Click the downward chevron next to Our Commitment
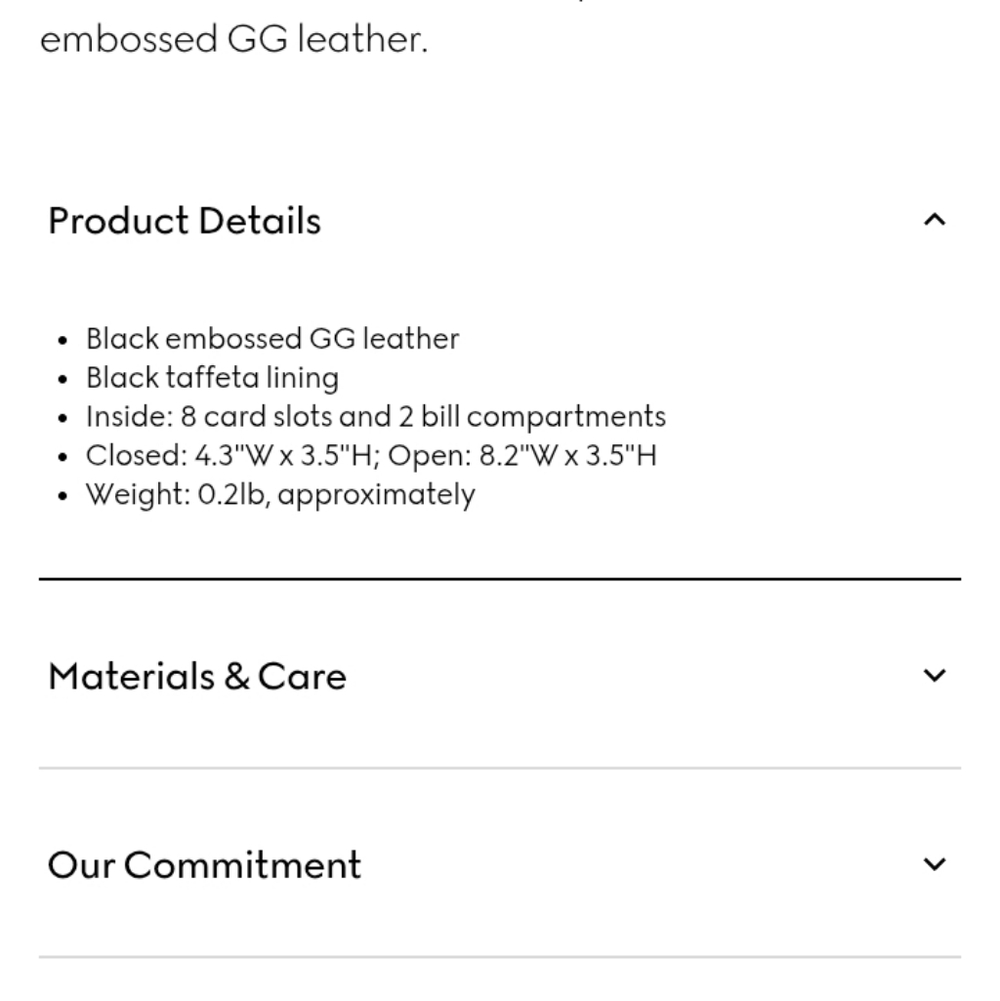The image size is (1000, 1001). click(934, 863)
